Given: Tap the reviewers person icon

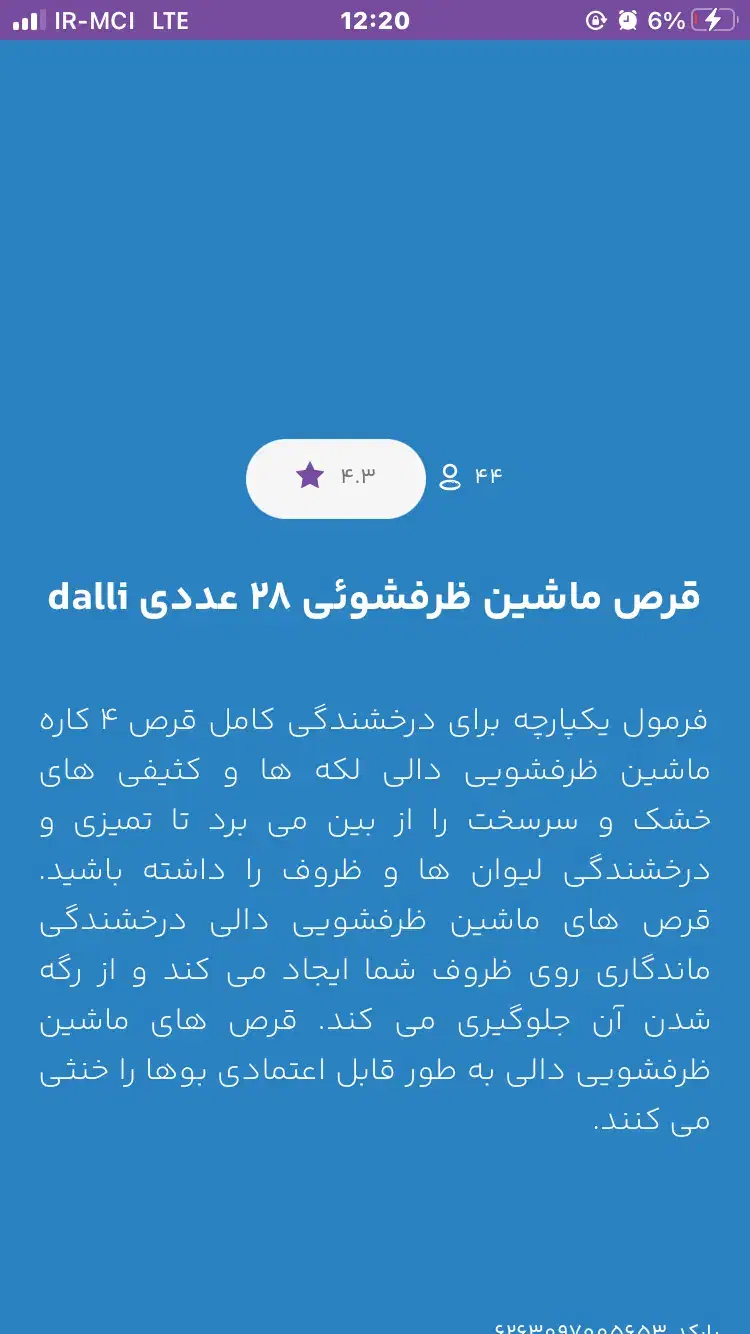Looking at the screenshot, I should 450,477.
